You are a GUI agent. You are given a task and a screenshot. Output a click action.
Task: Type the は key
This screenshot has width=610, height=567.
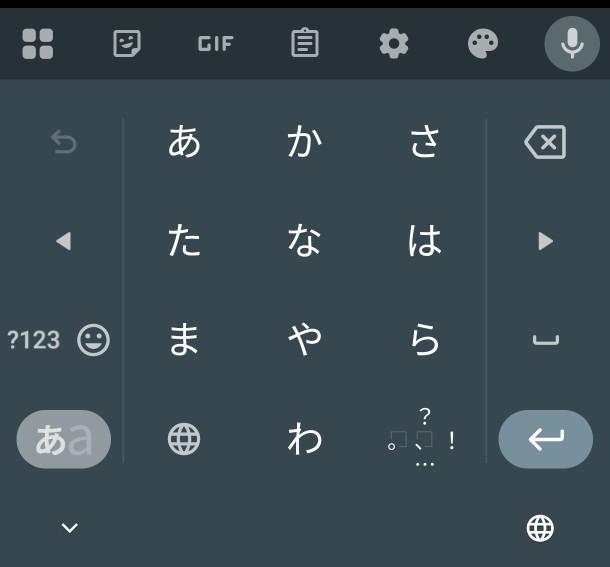[x=425, y=241]
